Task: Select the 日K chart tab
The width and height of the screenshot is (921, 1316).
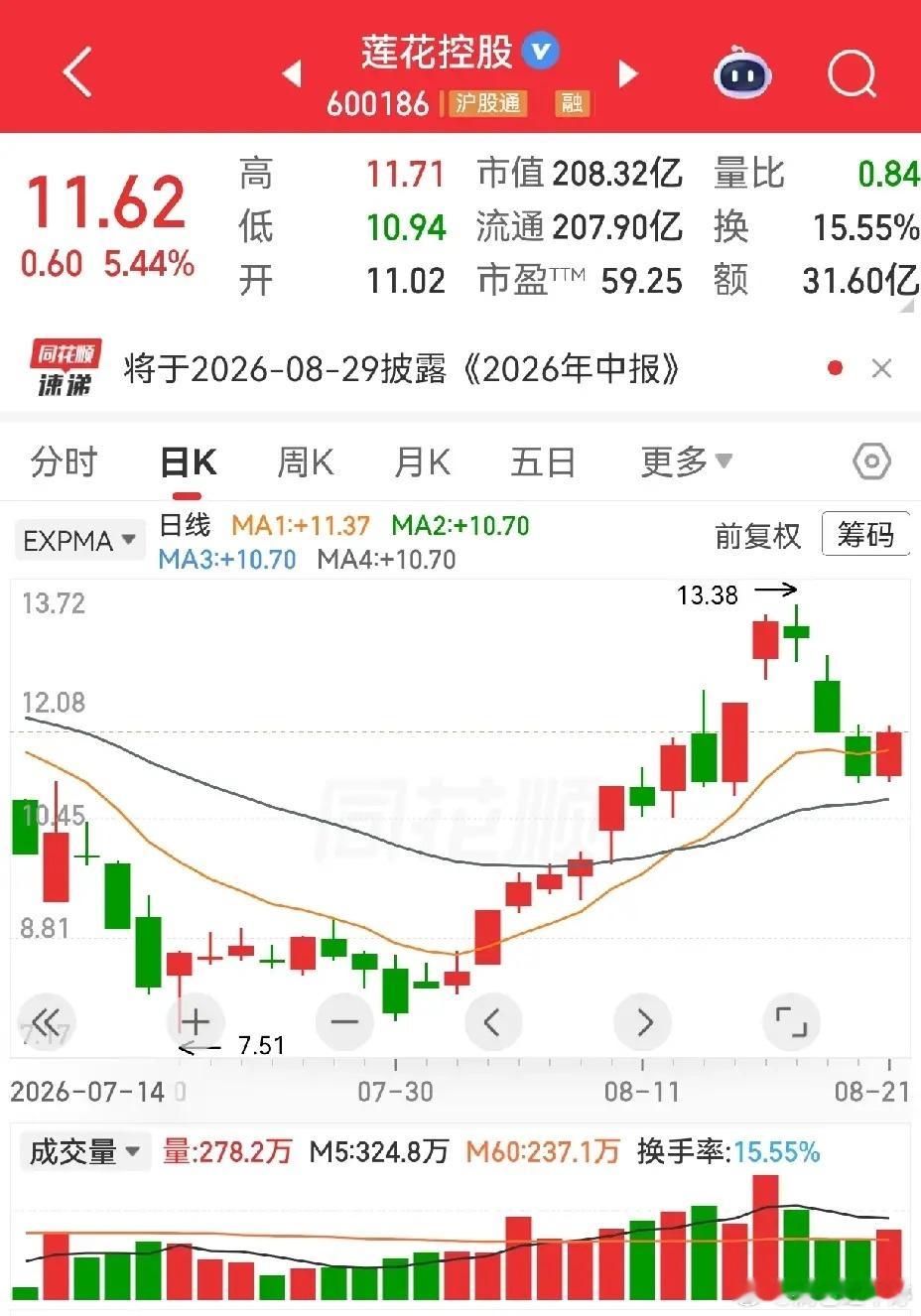Action: coord(189,462)
